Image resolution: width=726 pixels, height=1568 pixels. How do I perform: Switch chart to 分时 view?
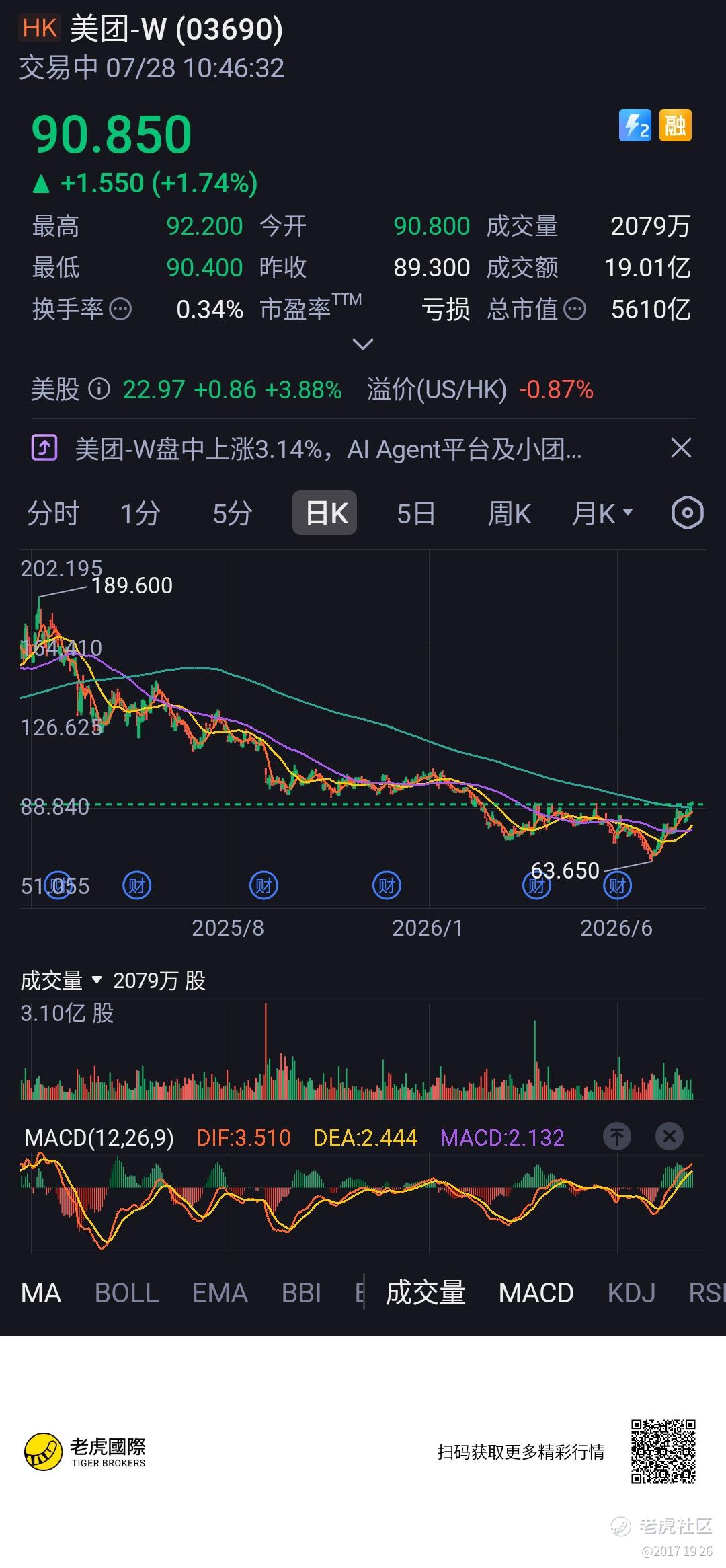[53, 514]
